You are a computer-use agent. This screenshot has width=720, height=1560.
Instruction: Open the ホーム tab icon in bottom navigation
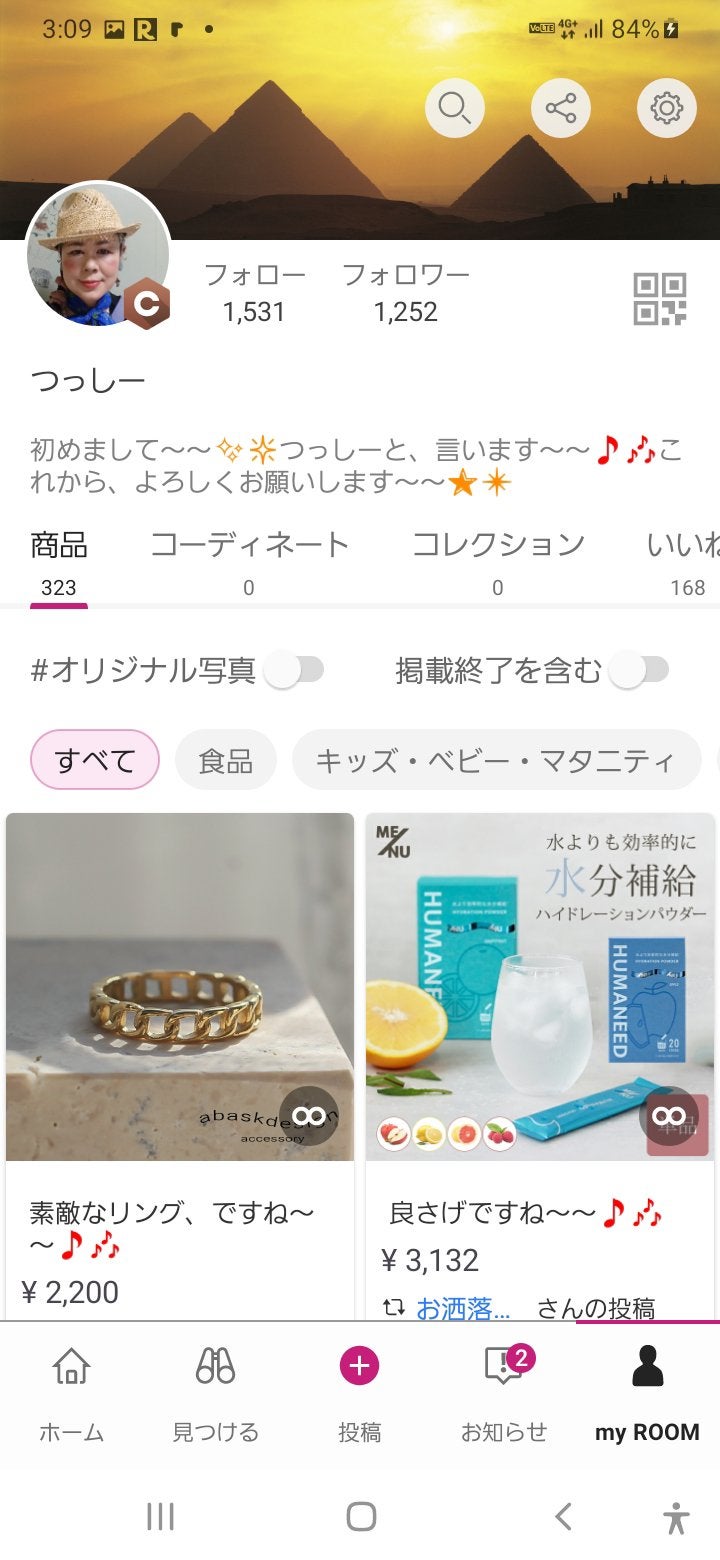70,1363
